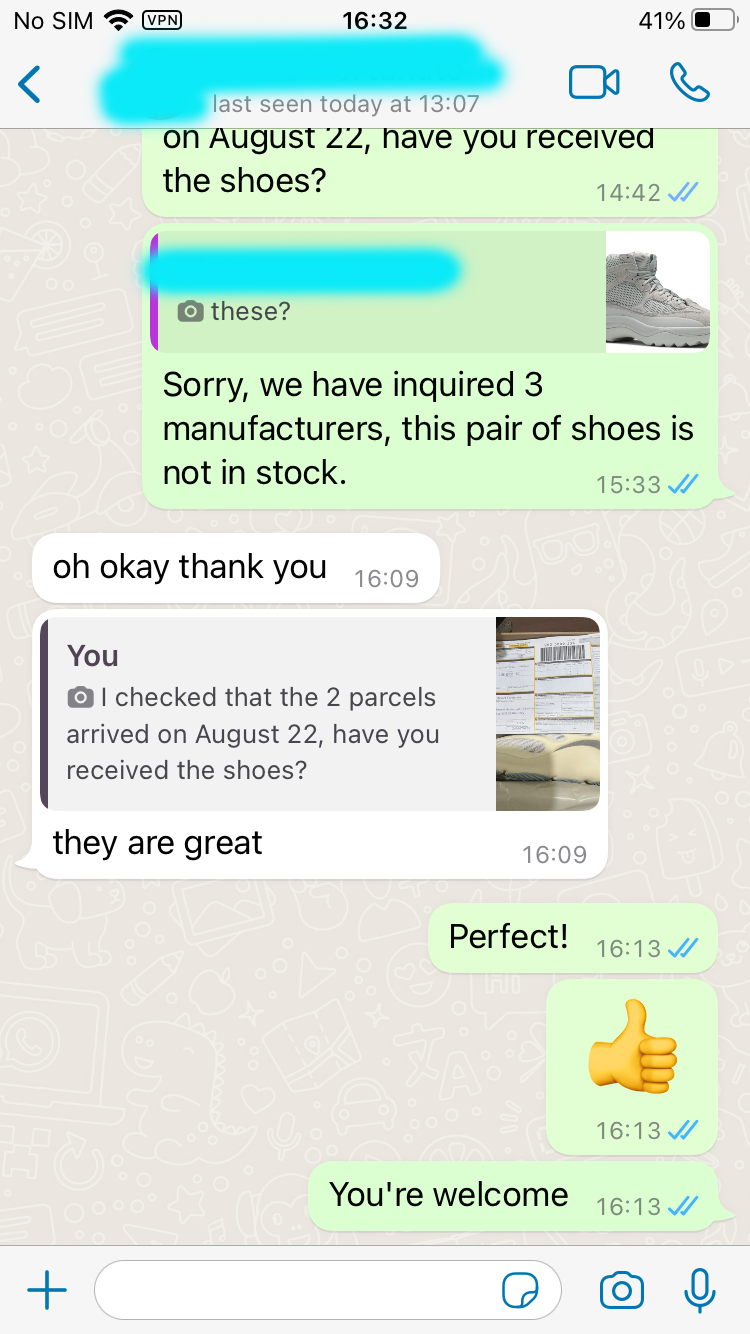Open the attachment plus menu

pyautogui.click(x=46, y=1291)
